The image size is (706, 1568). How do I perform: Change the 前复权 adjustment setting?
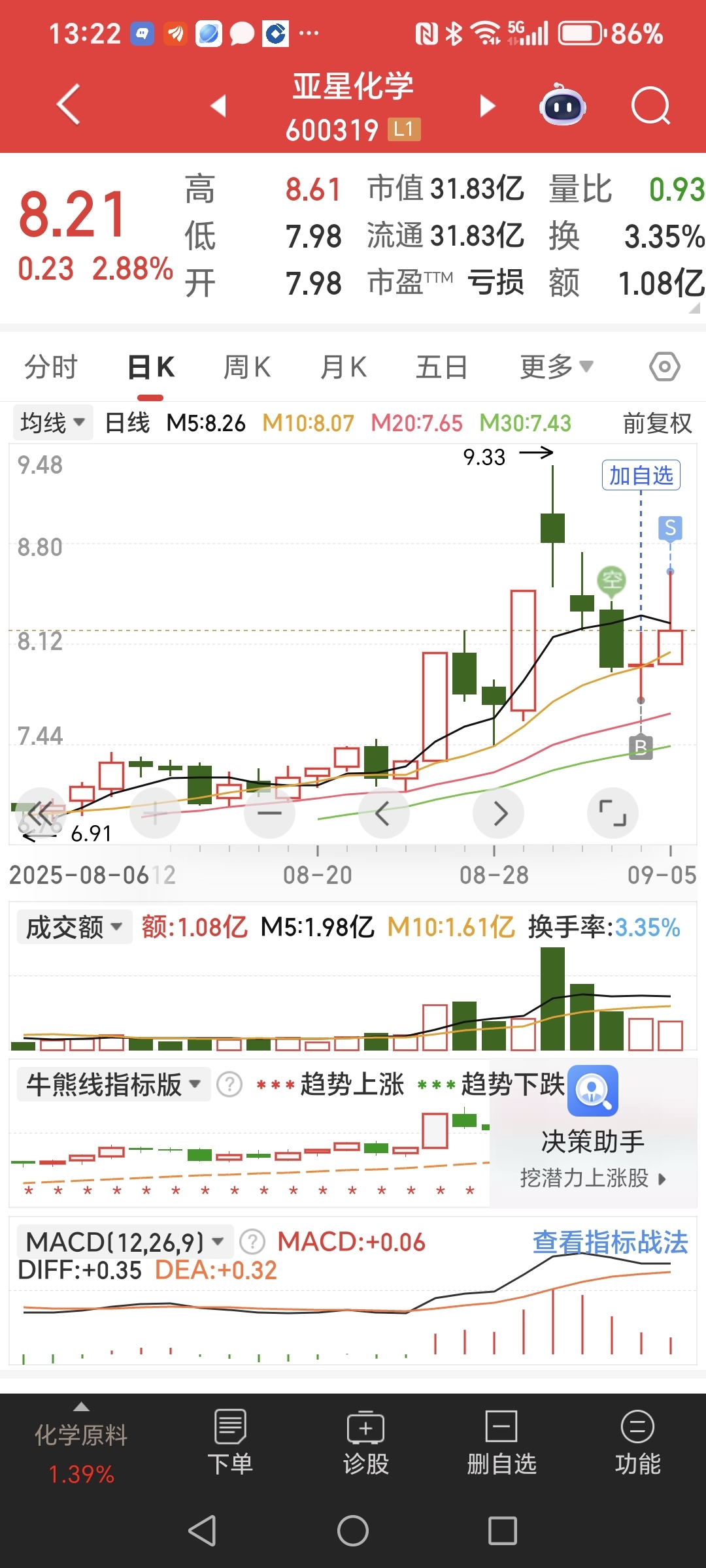657,423
